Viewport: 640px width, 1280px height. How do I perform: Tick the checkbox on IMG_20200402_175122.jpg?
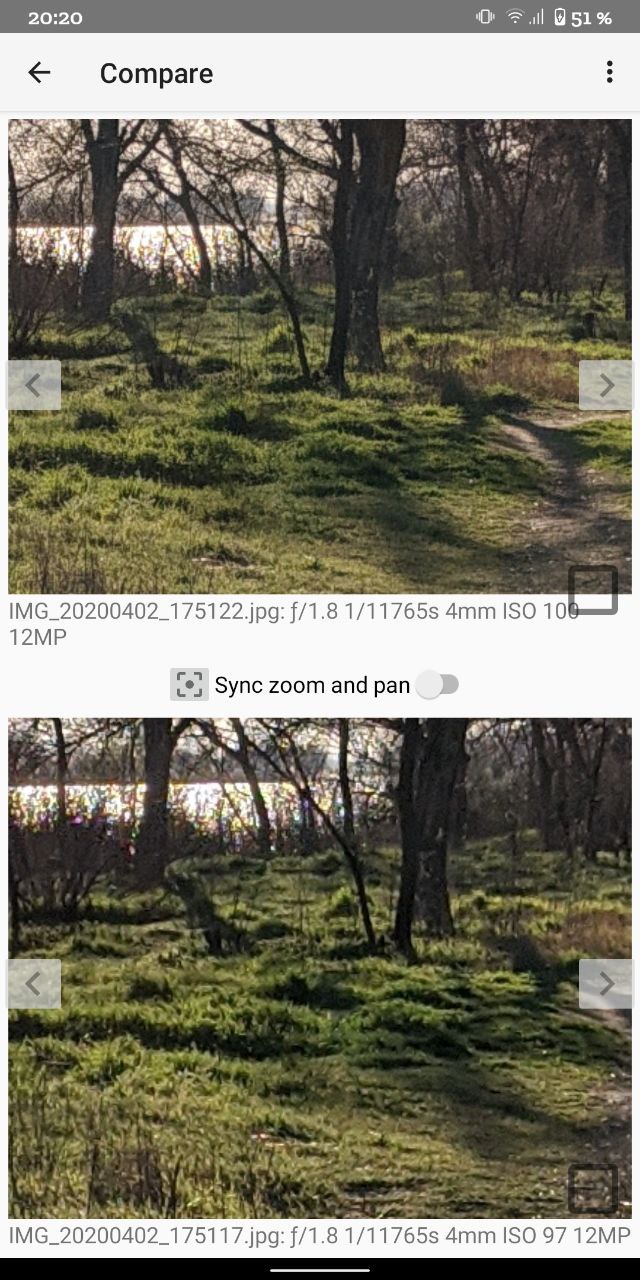point(593,590)
